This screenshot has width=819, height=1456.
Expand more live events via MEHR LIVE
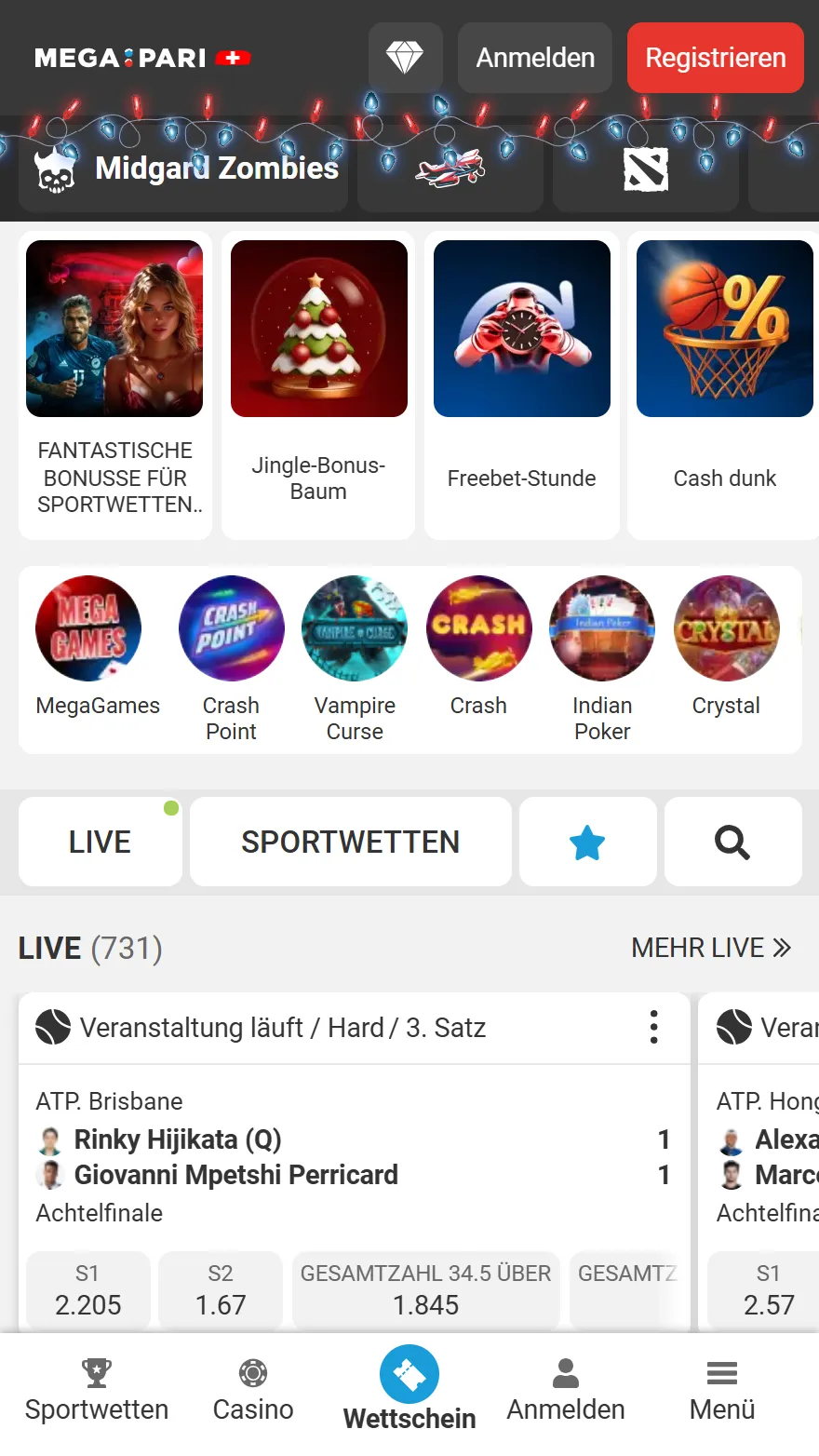click(711, 947)
